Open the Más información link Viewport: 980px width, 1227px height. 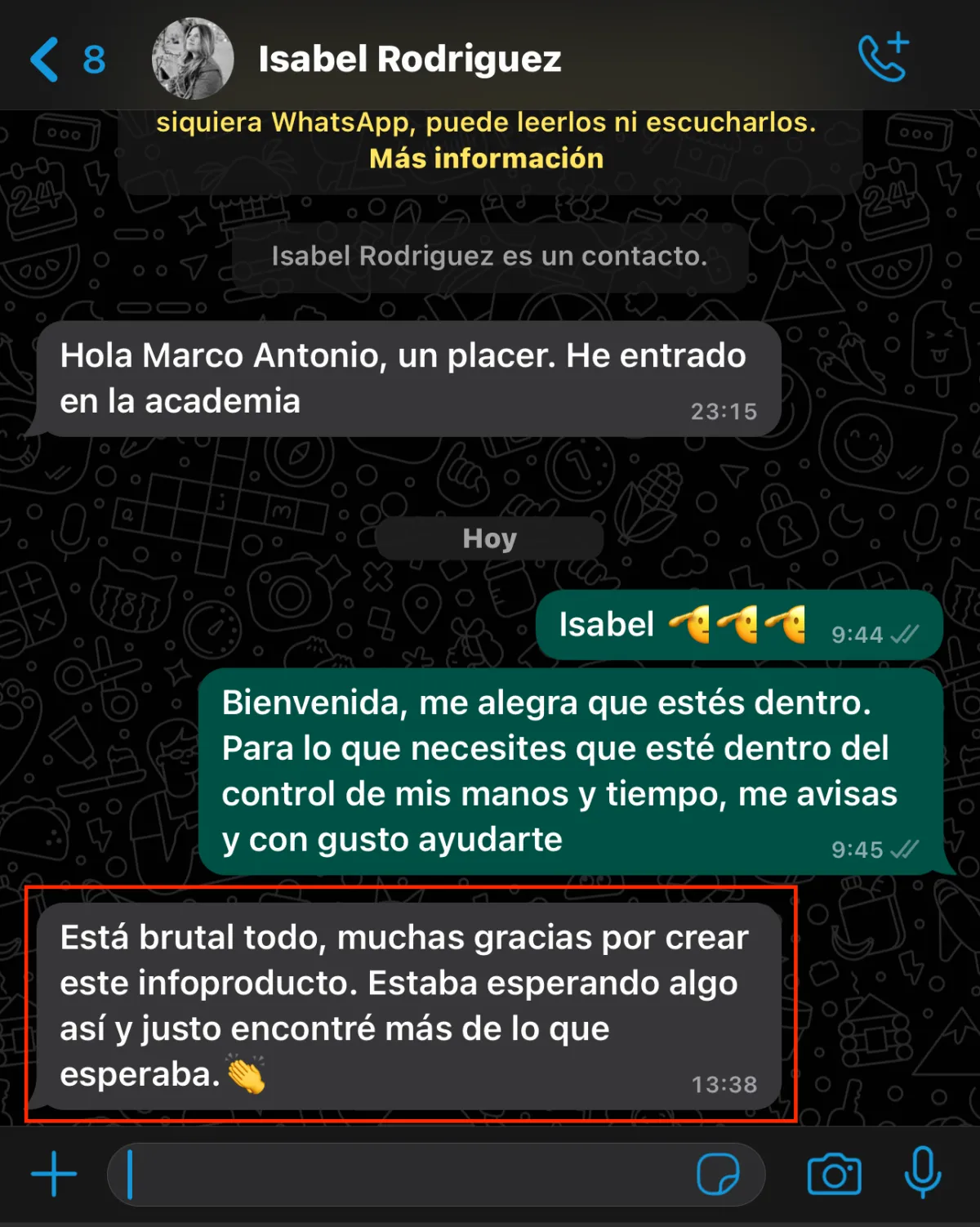[x=486, y=158]
